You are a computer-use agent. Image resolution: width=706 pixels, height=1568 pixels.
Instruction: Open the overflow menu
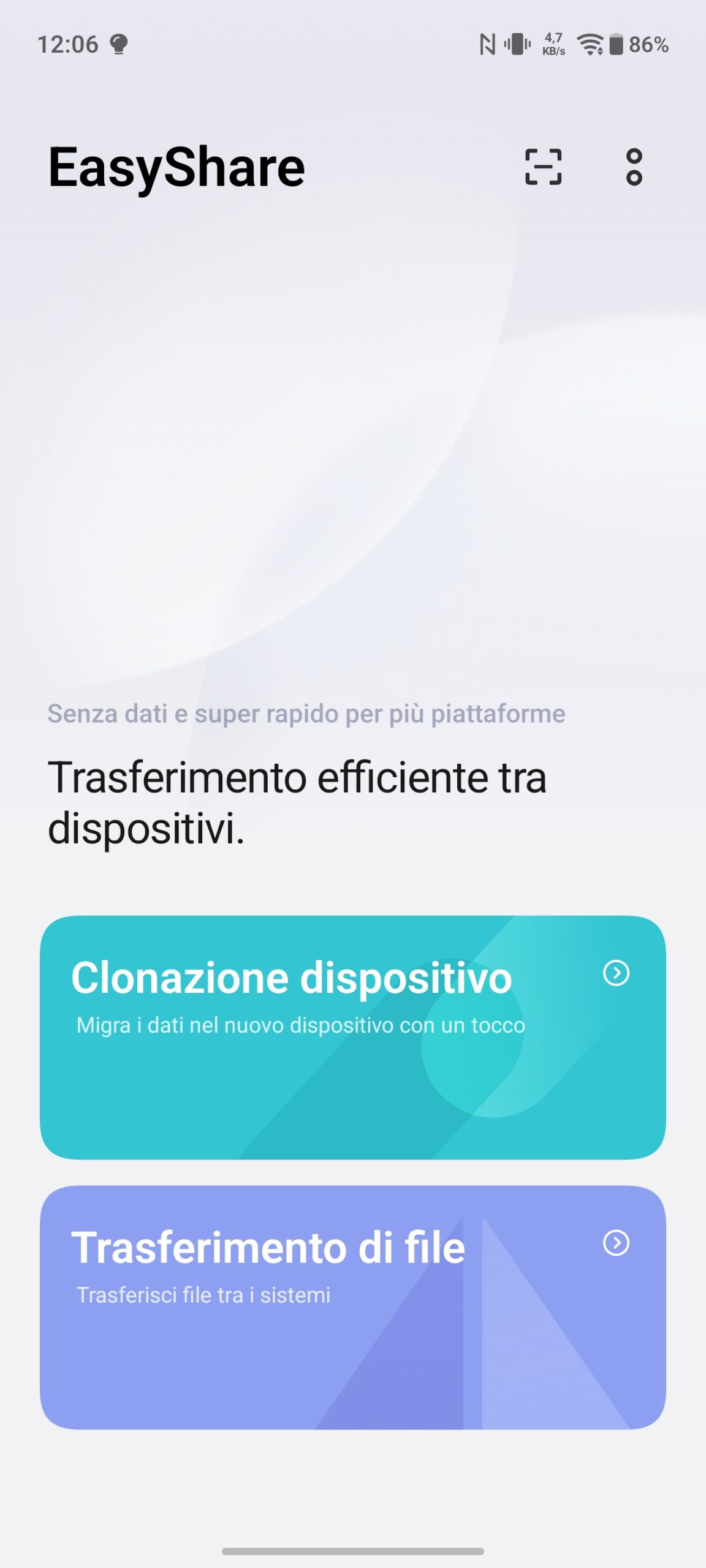[634, 167]
